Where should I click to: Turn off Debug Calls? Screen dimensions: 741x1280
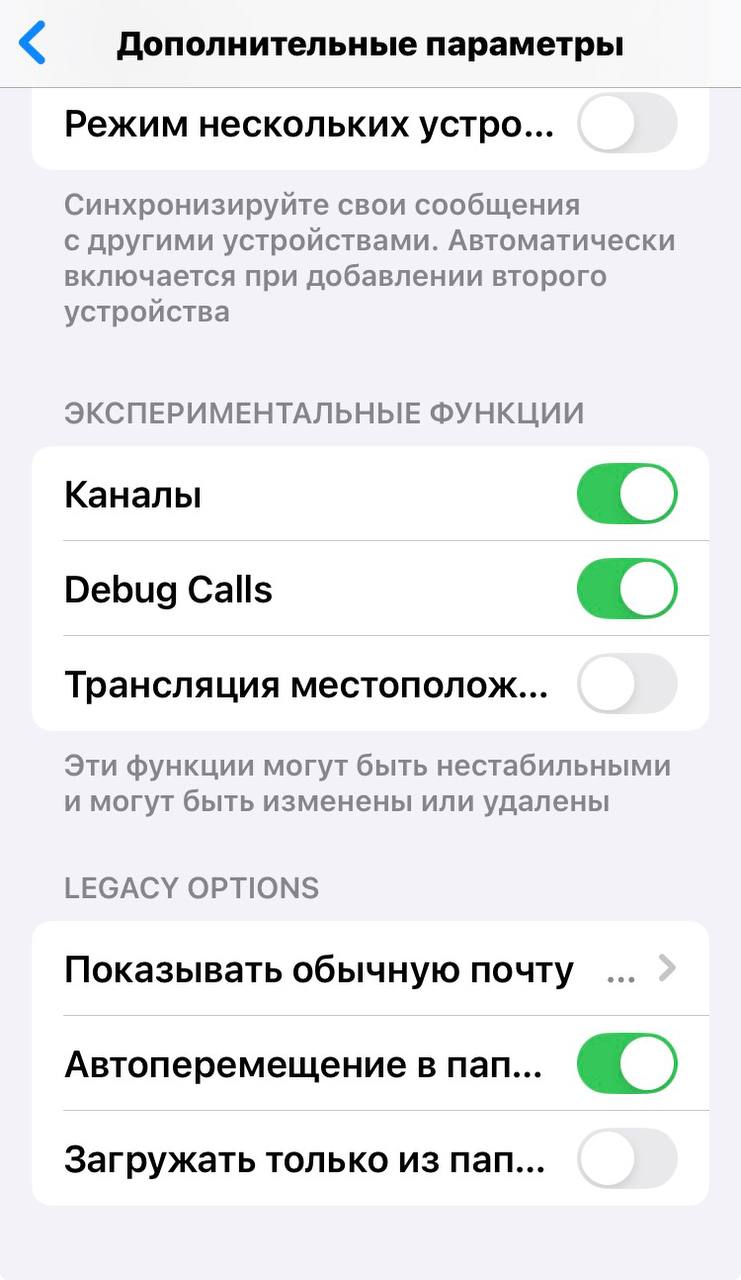click(627, 589)
